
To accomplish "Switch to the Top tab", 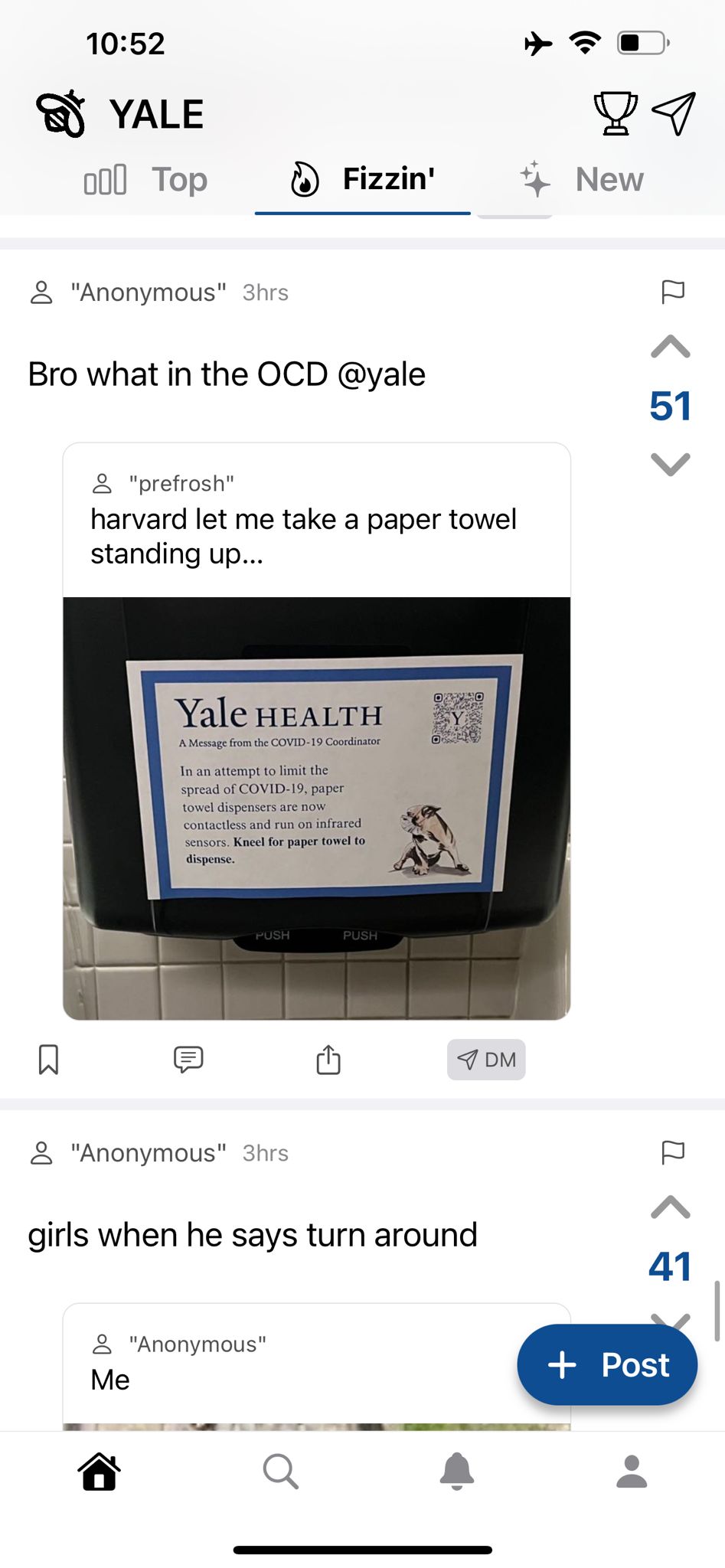I will pyautogui.click(x=146, y=180).
